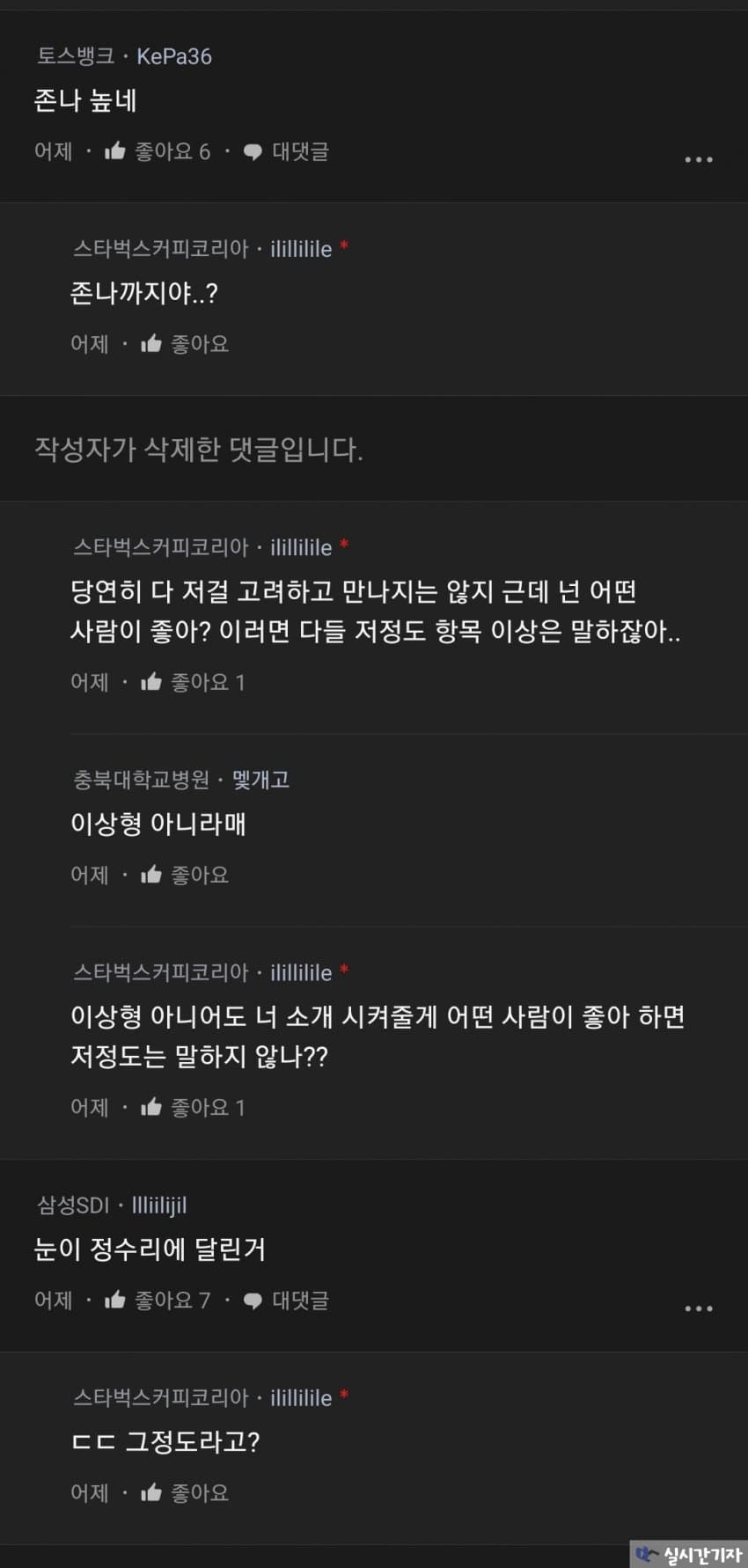The image size is (748, 1568).
Task: Like KePa36's comment '존나 높네'
Action: pos(158,151)
